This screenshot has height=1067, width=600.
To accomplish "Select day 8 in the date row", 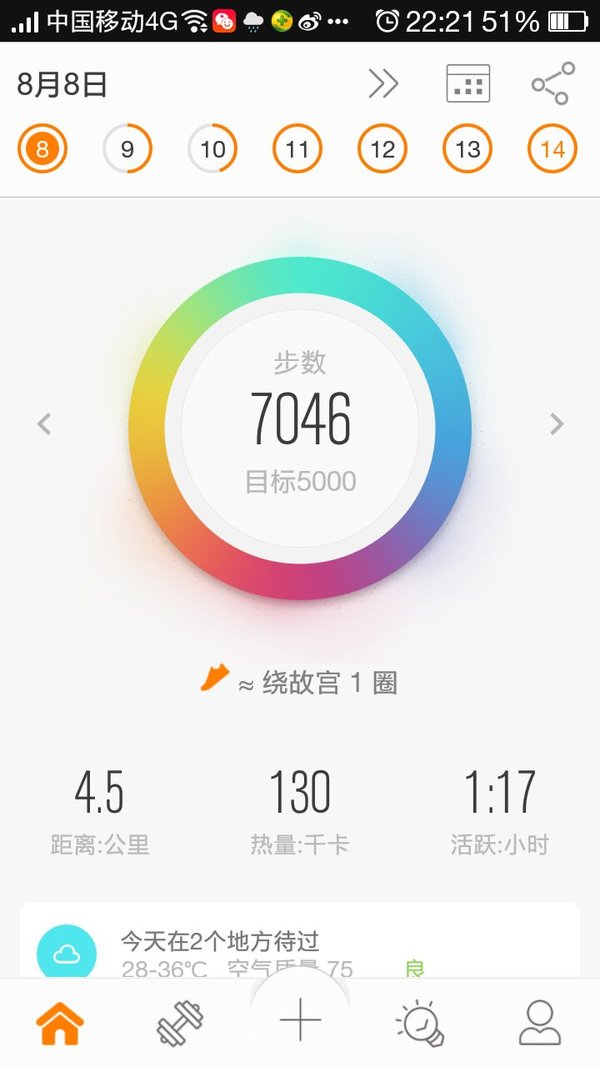I will 42,148.
